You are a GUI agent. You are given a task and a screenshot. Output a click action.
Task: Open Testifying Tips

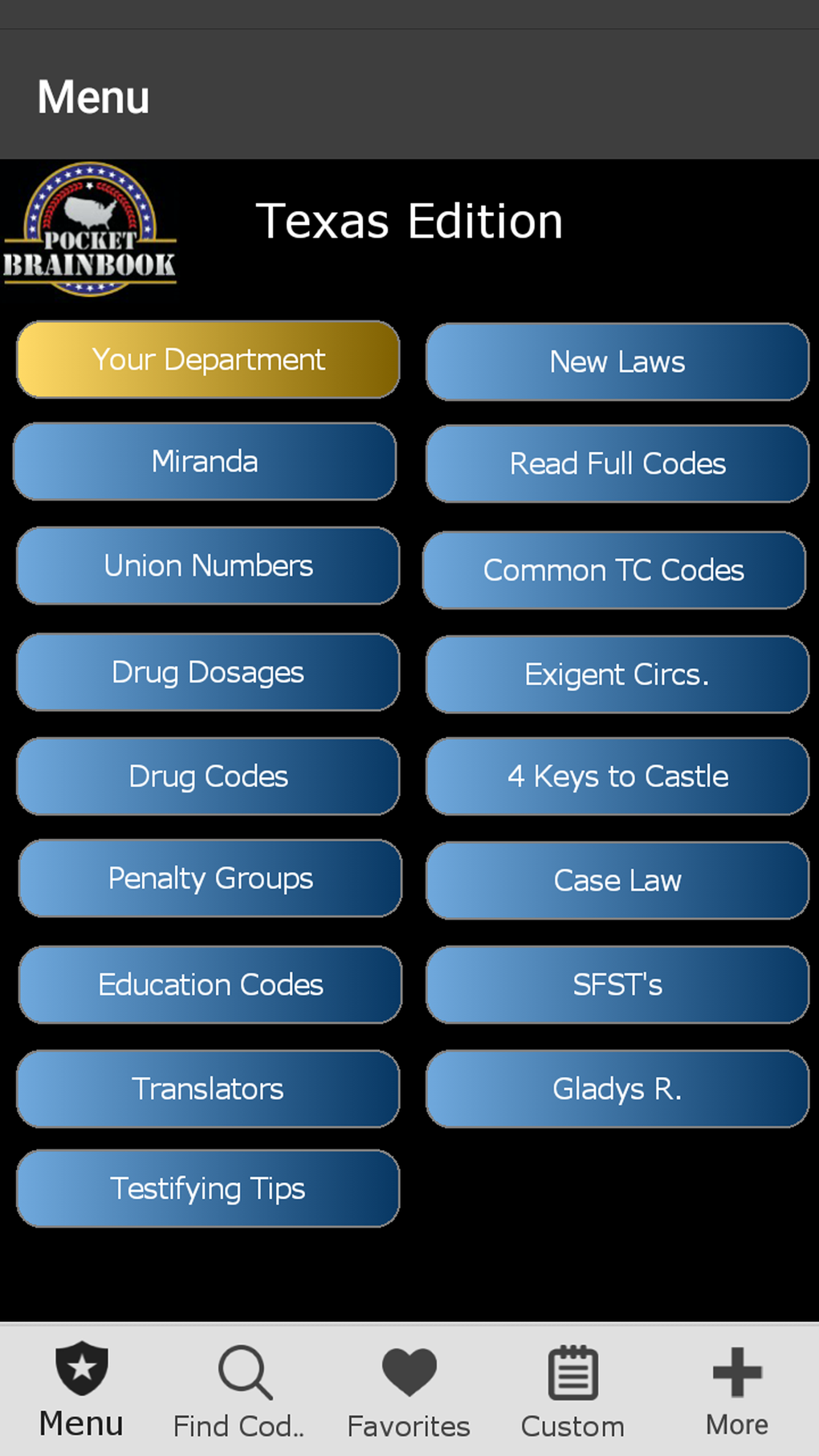point(208,1189)
